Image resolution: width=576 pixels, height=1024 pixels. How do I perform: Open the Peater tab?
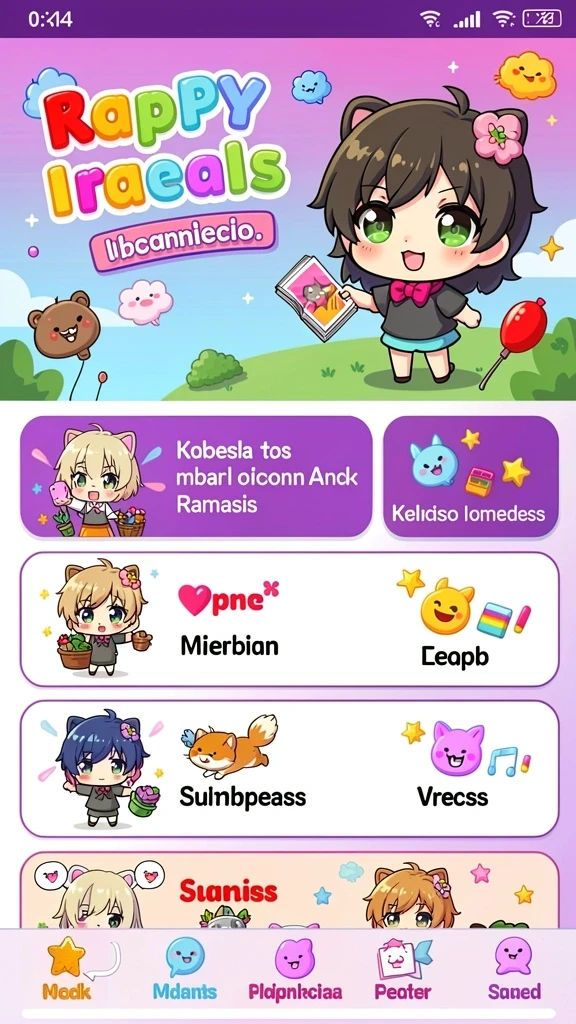tap(402, 968)
